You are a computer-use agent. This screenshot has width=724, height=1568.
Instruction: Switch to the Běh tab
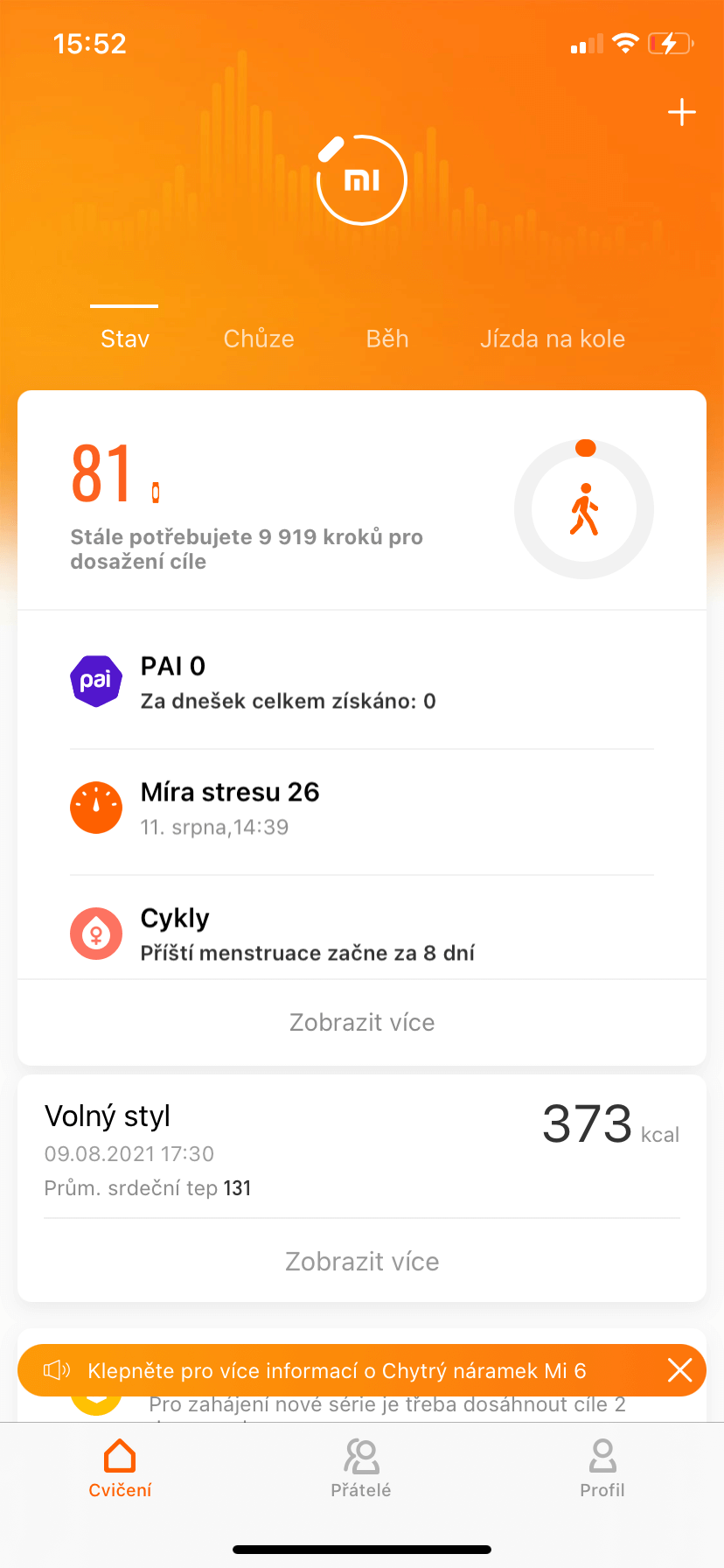pyautogui.click(x=387, y=339)
